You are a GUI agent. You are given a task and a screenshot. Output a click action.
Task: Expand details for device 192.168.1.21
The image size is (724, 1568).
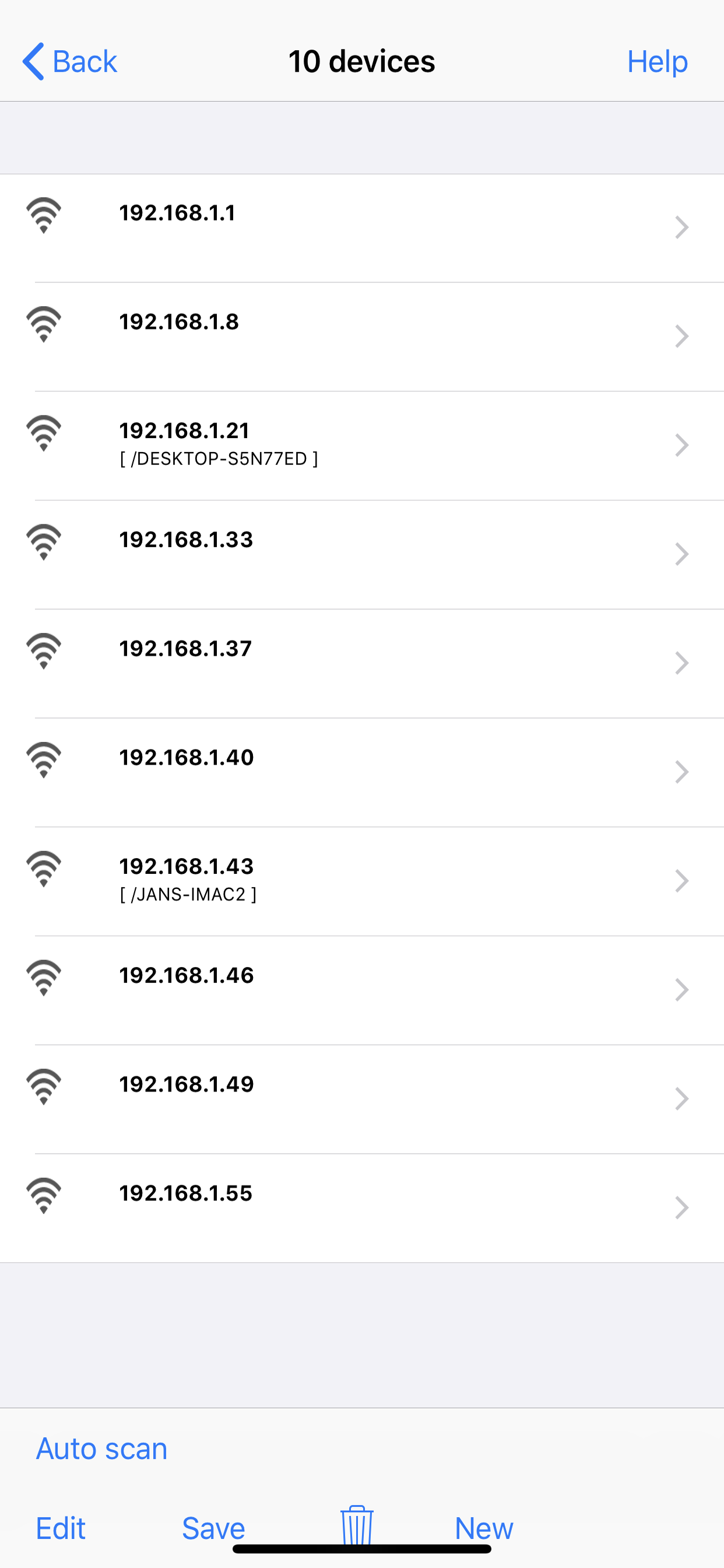point(682,445)
